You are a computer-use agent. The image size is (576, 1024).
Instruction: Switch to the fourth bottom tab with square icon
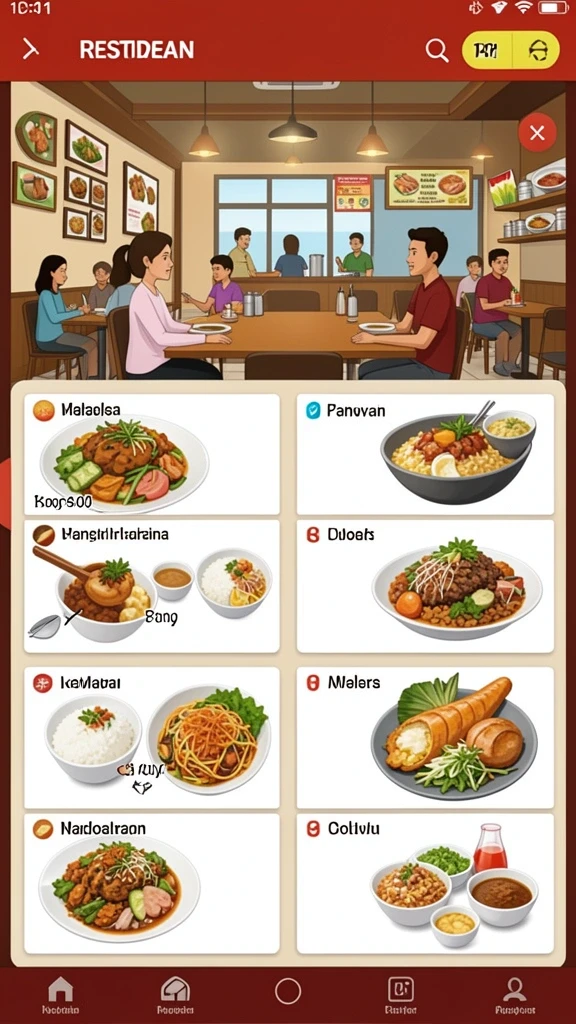click(x=400, y=995)
